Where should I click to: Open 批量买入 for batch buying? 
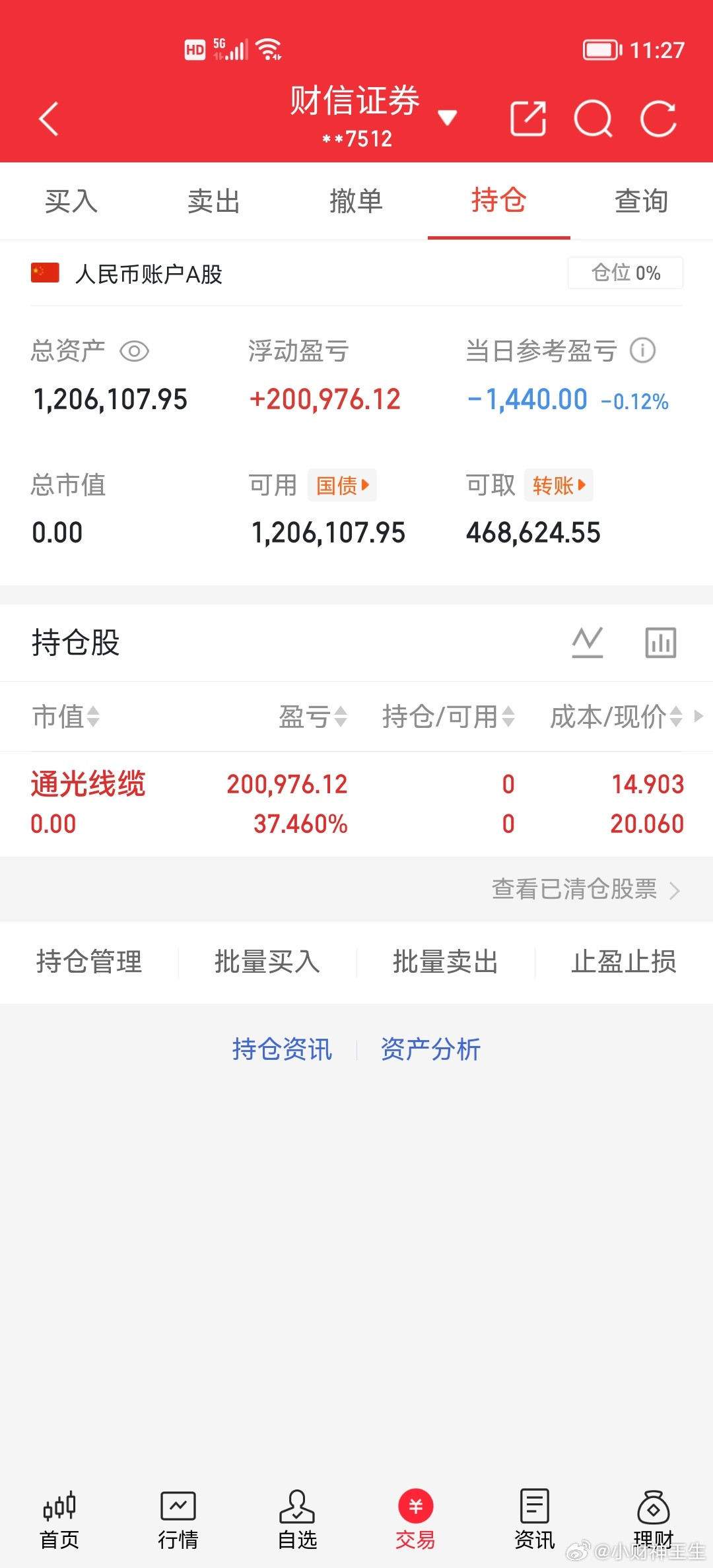click(267, 962)
